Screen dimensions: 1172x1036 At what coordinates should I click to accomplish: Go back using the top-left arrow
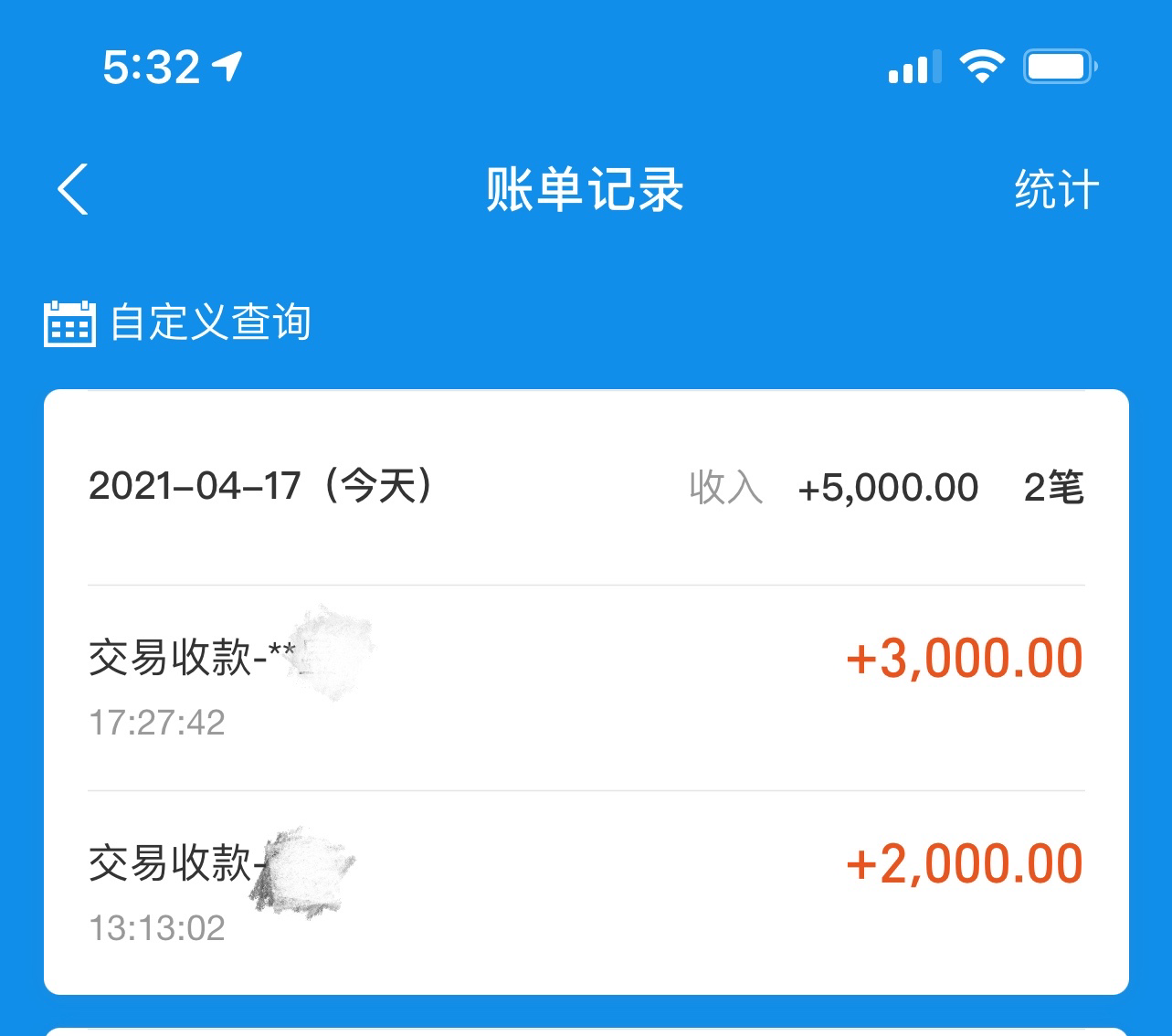click(73, 190)
